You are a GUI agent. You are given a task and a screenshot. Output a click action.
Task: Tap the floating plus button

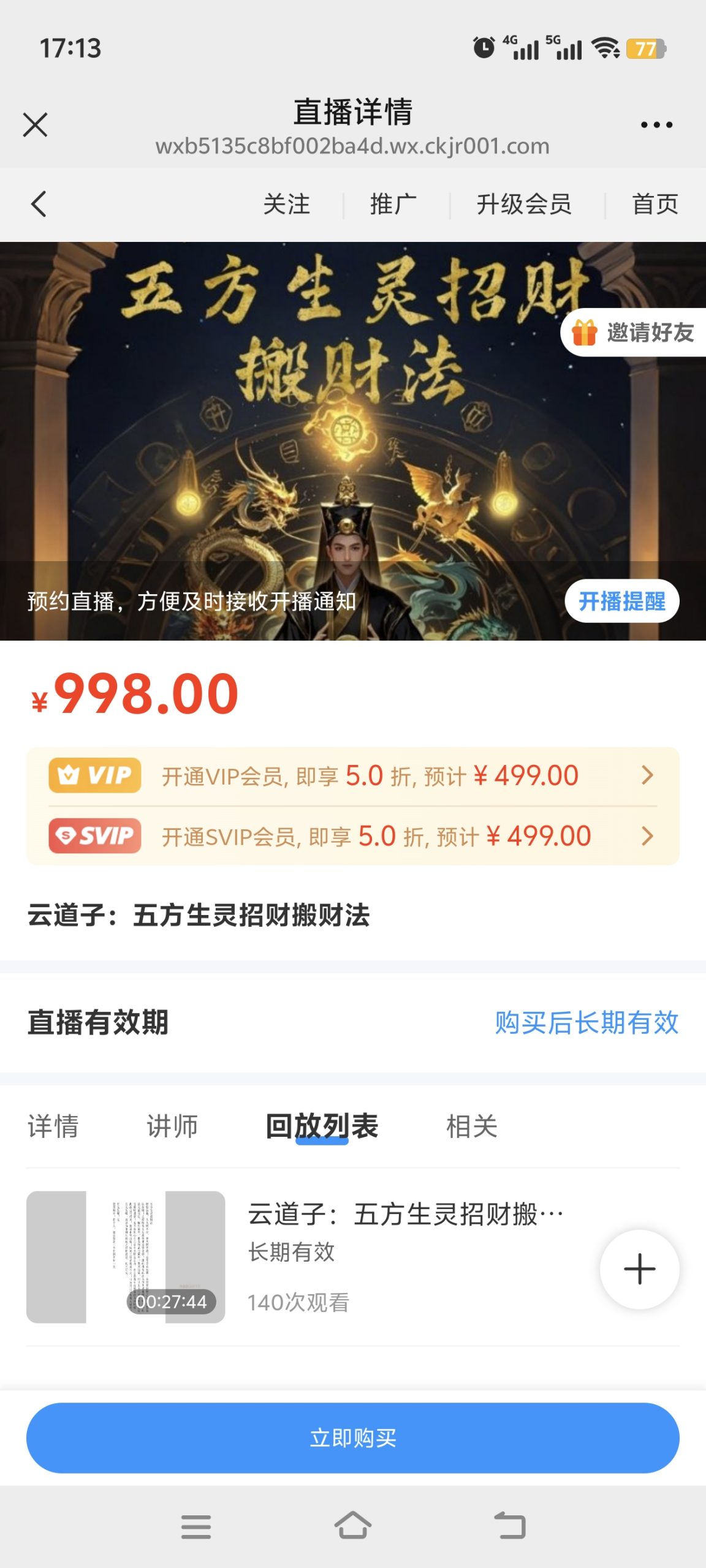[x=639, y=1269]
